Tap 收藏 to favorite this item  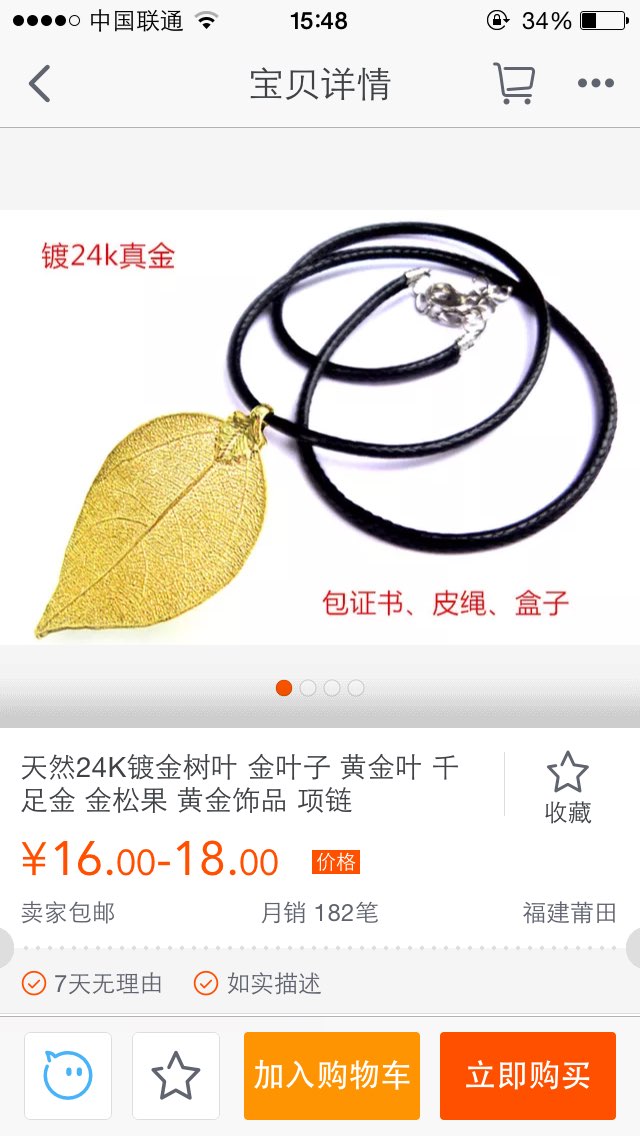(567, 787)
